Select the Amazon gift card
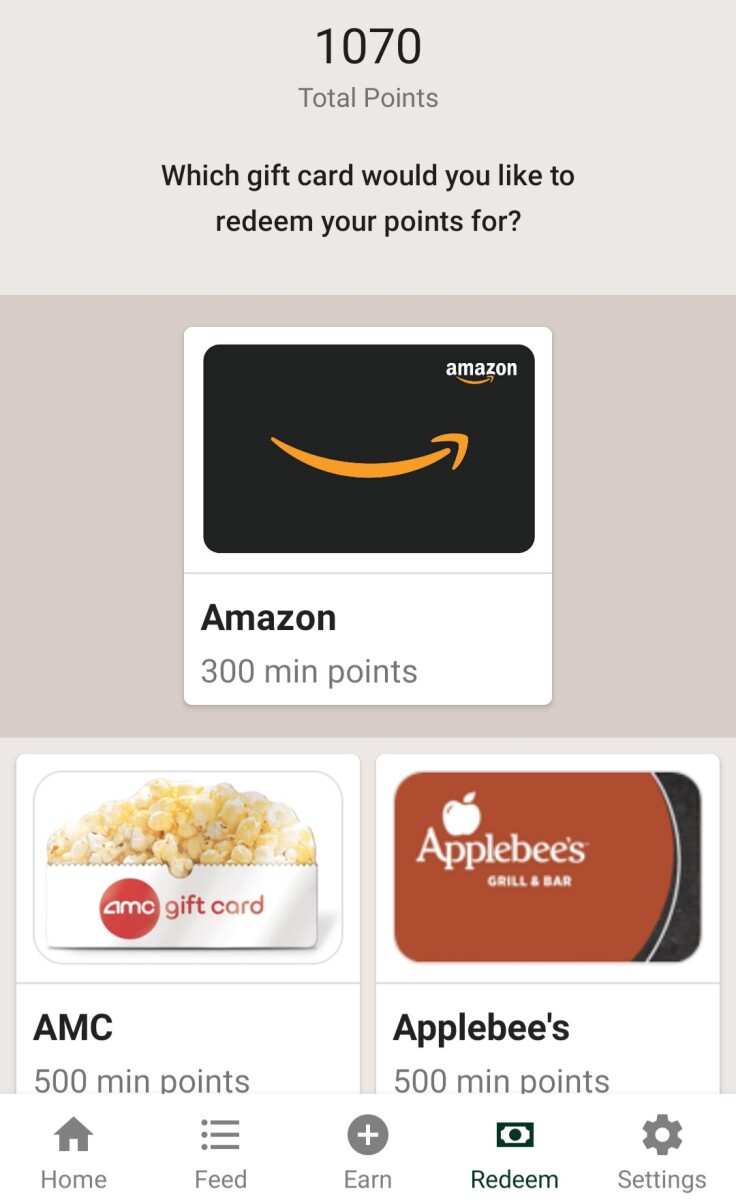The height and width of the screenshot is (1200, 736). [368, 515]
